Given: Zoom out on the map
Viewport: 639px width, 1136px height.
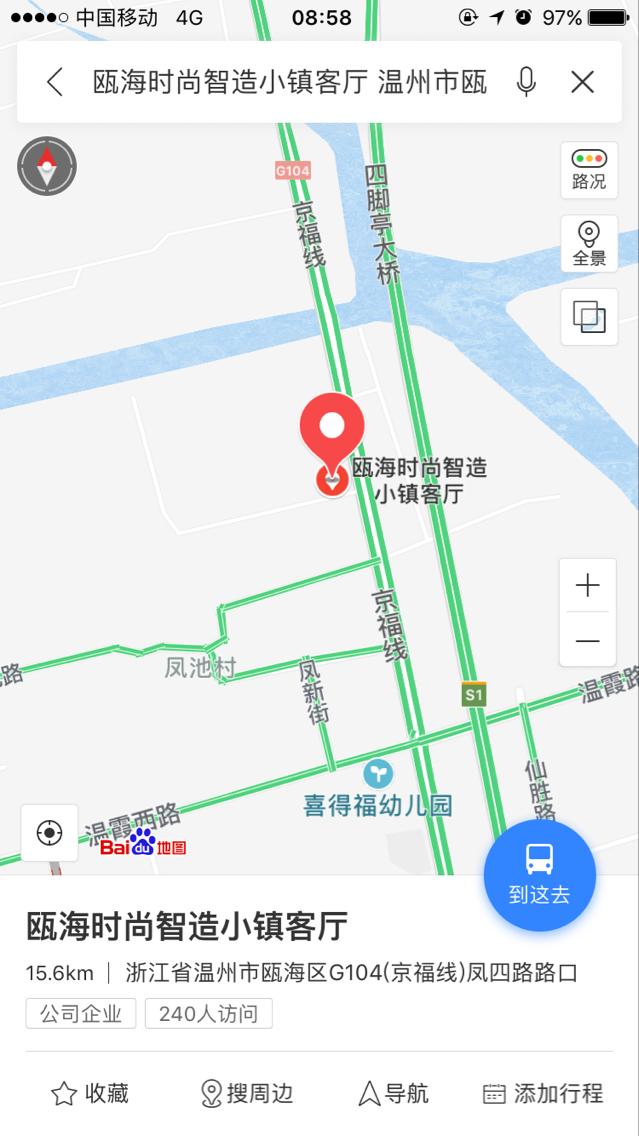Looking at the screenshot, I should 588,640.
